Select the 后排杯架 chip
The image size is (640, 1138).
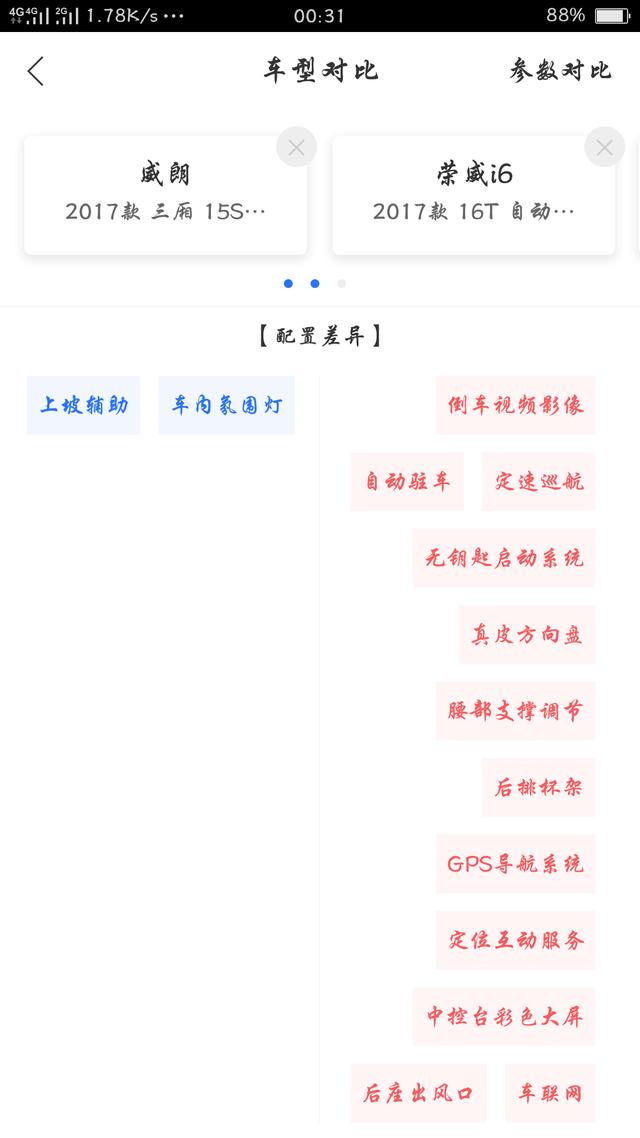tap(538, 787)
